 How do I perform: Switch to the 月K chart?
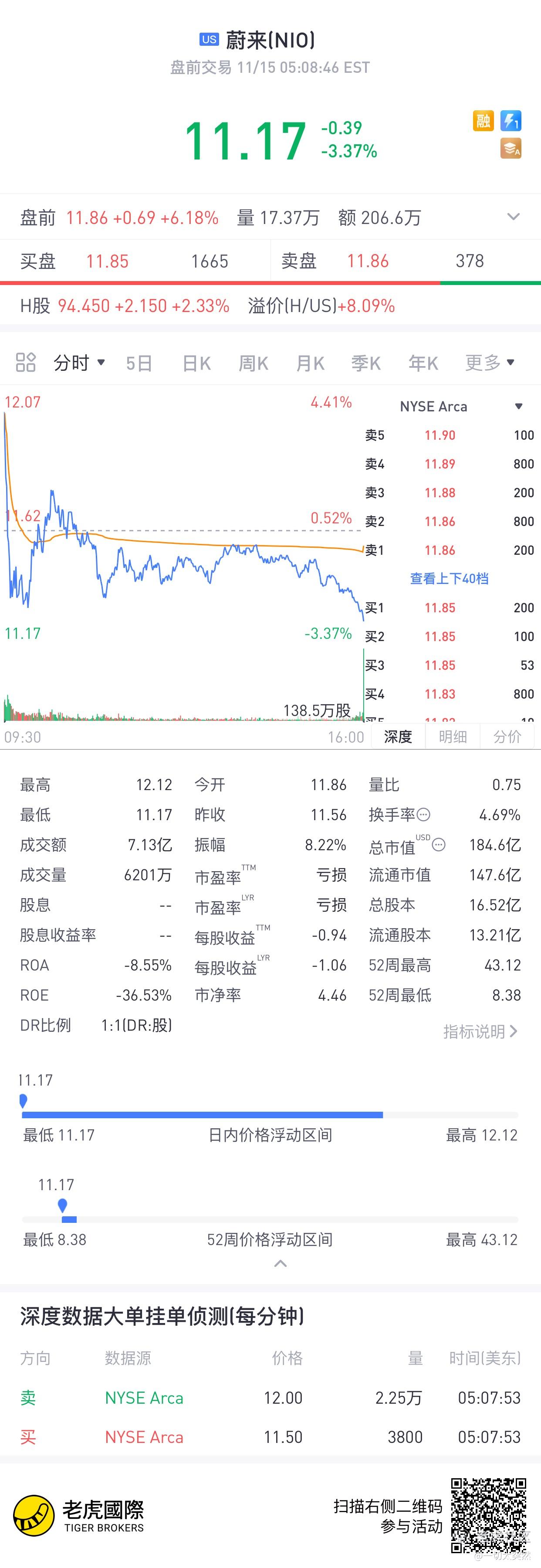tap(311, 363)
